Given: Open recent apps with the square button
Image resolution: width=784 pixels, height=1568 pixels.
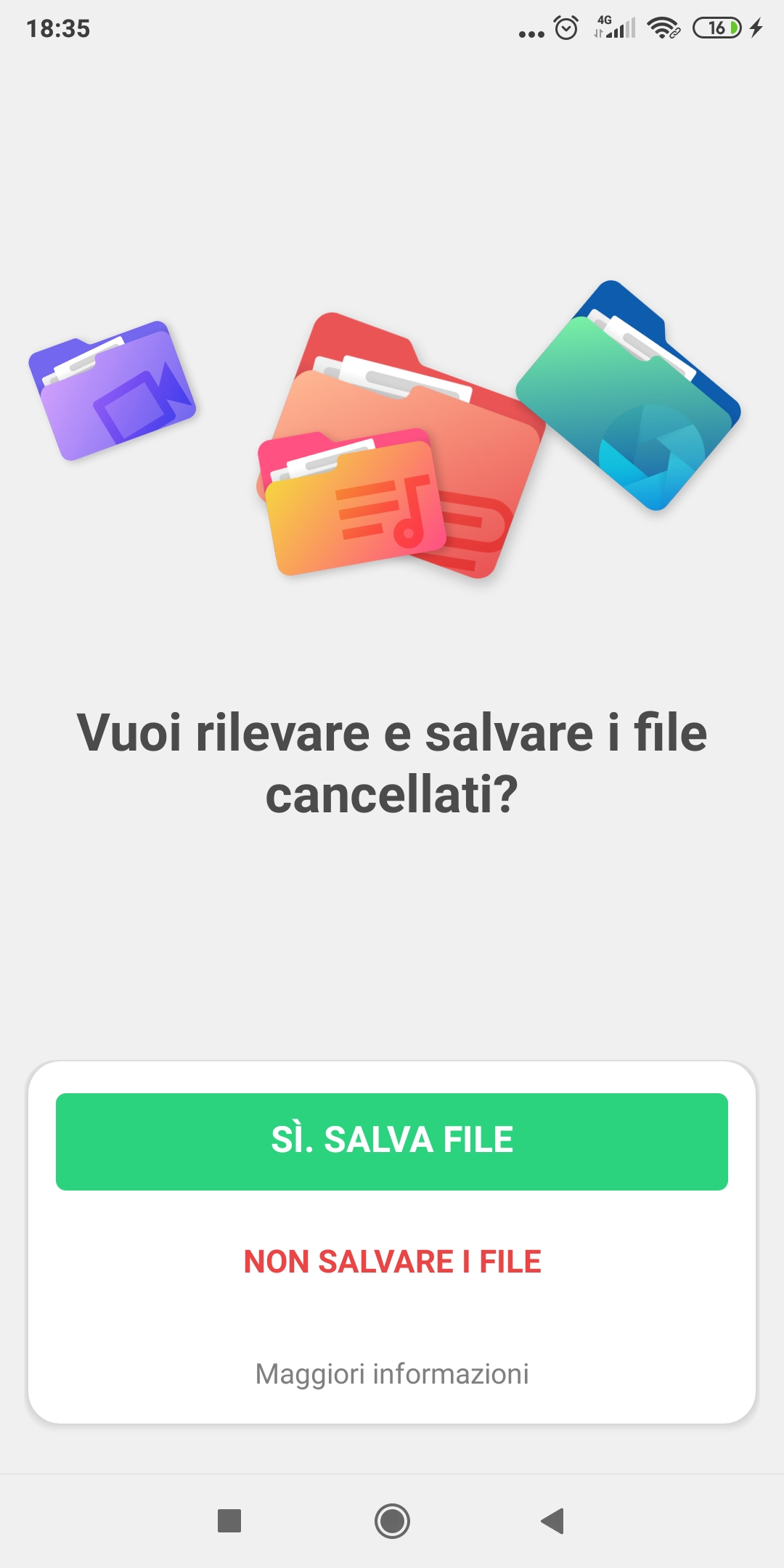Looking at the screenshot, I should (229, 1521).
